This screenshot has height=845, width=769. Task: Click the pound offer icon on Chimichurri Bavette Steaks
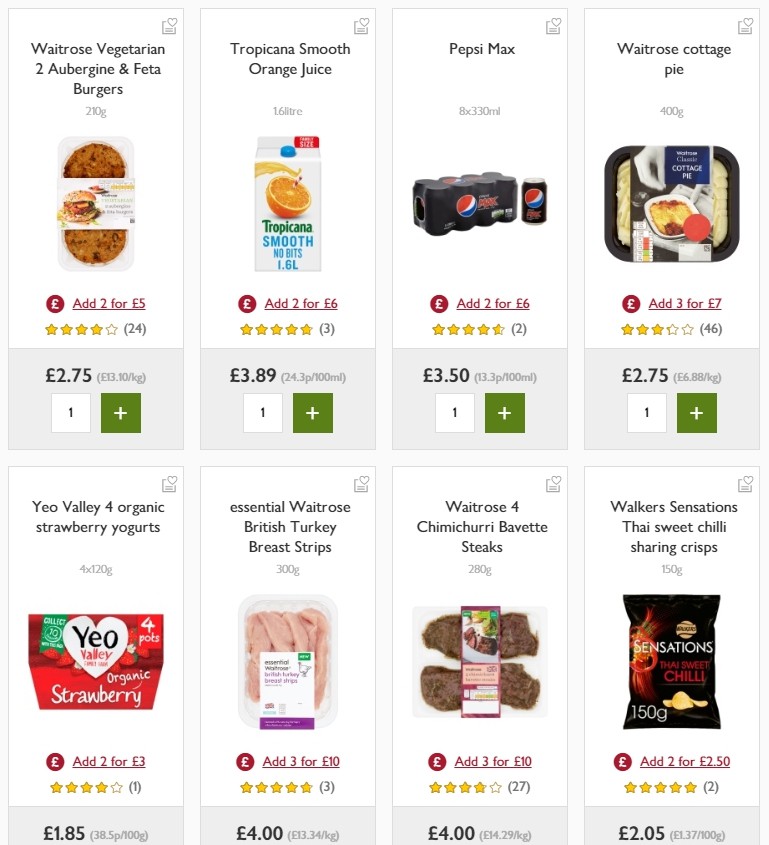pos(437,761)
